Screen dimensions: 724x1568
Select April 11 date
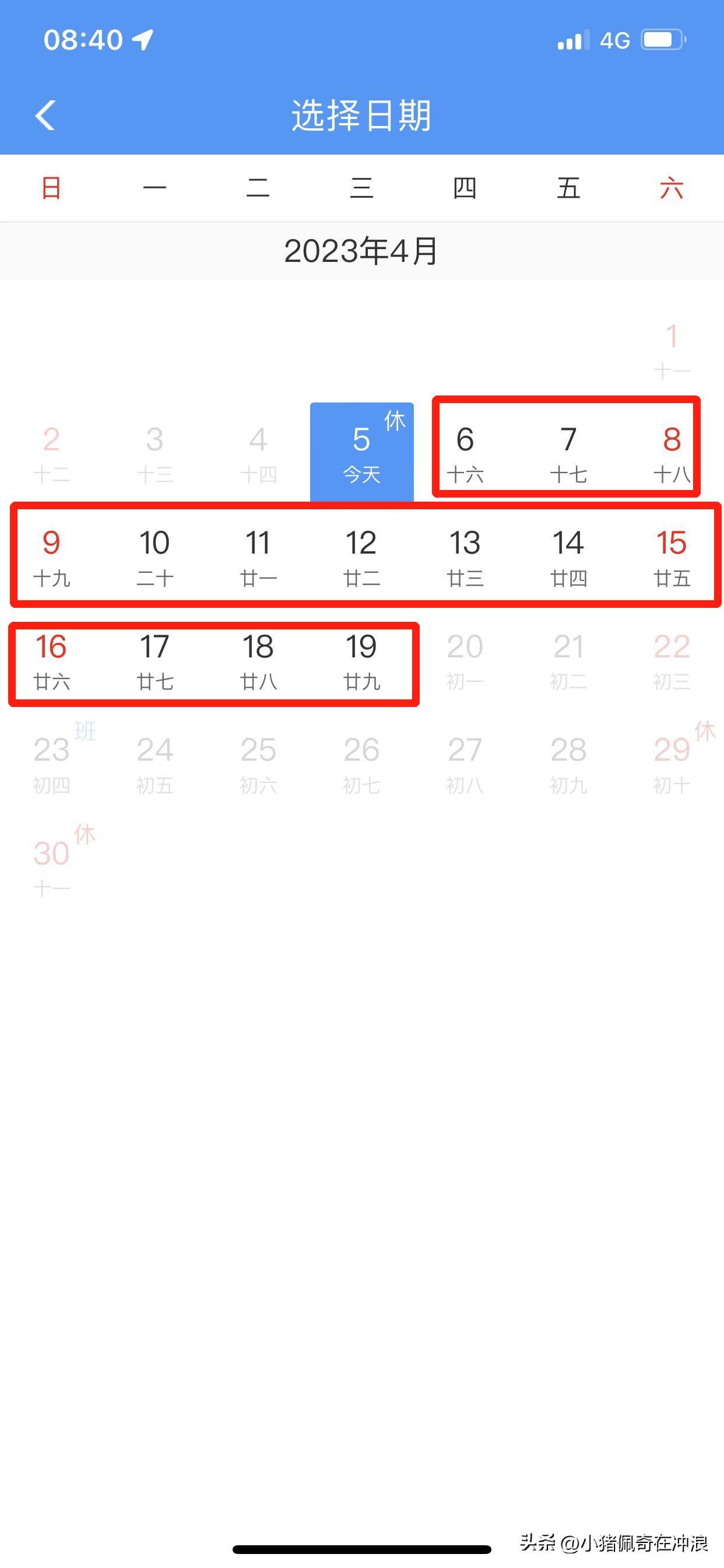coord(258,555)
